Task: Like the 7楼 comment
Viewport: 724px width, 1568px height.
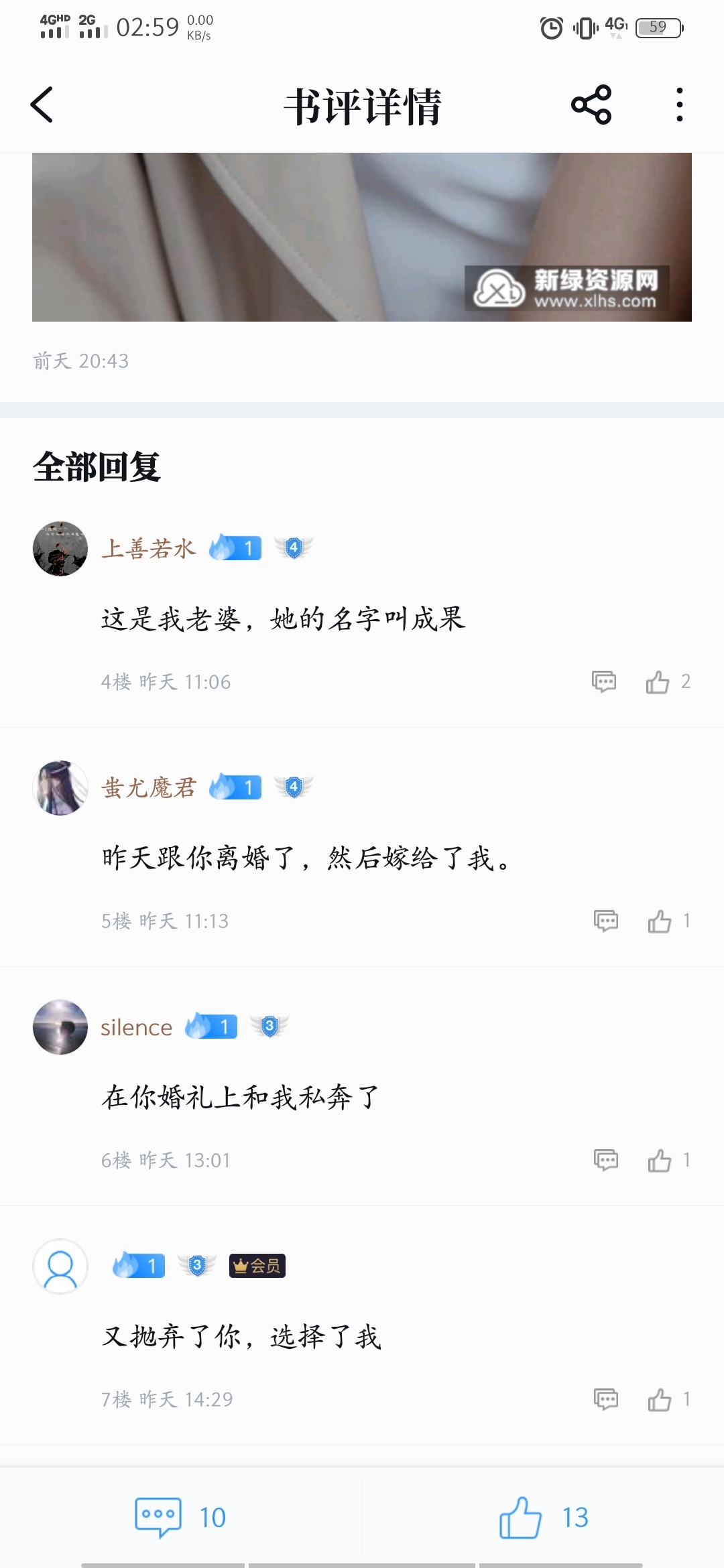Action: pyautogui.click(x=660, y=1399)
